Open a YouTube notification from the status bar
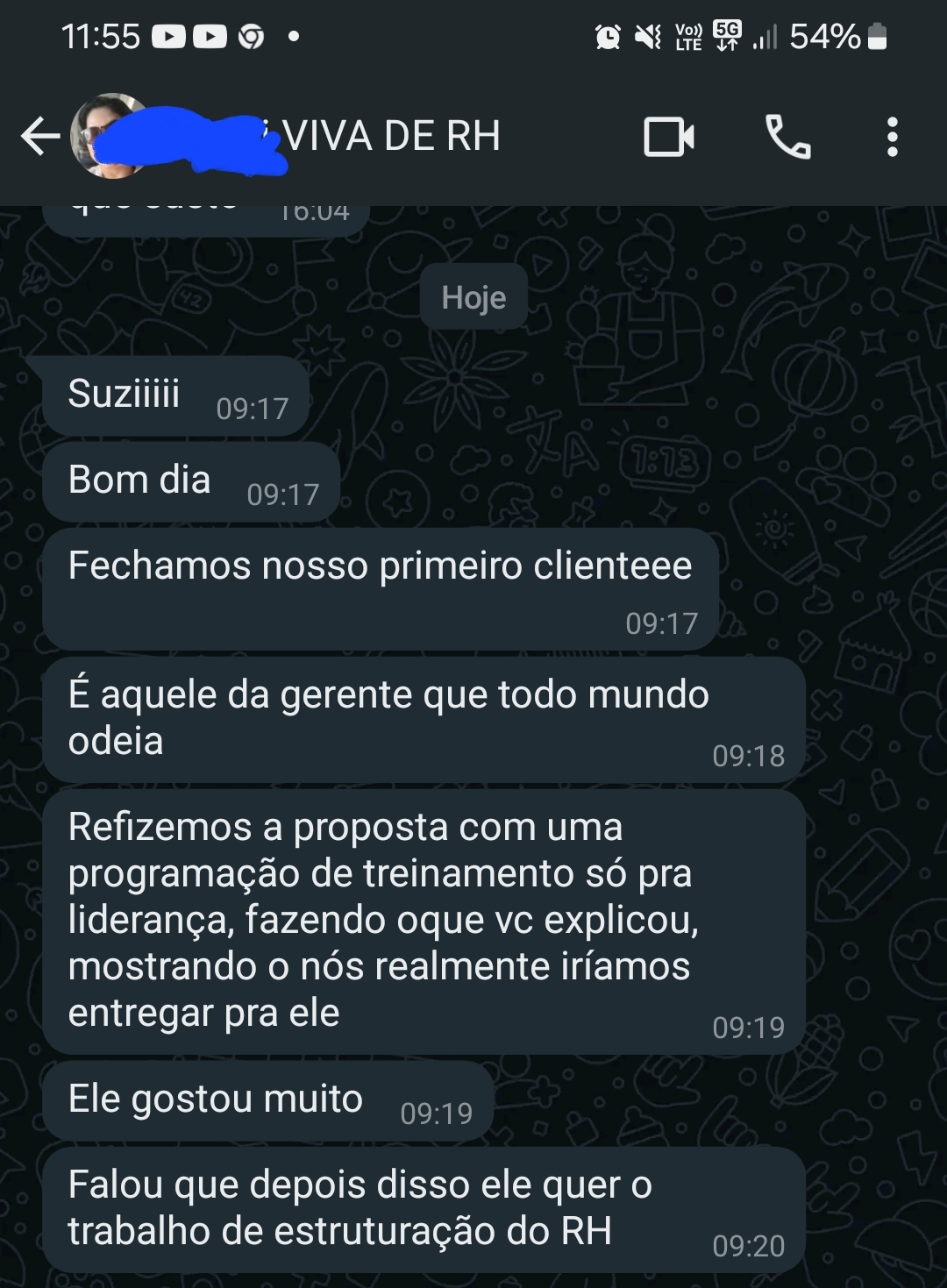The width and height of the screenshot is (947, 1288). [172, 37]
